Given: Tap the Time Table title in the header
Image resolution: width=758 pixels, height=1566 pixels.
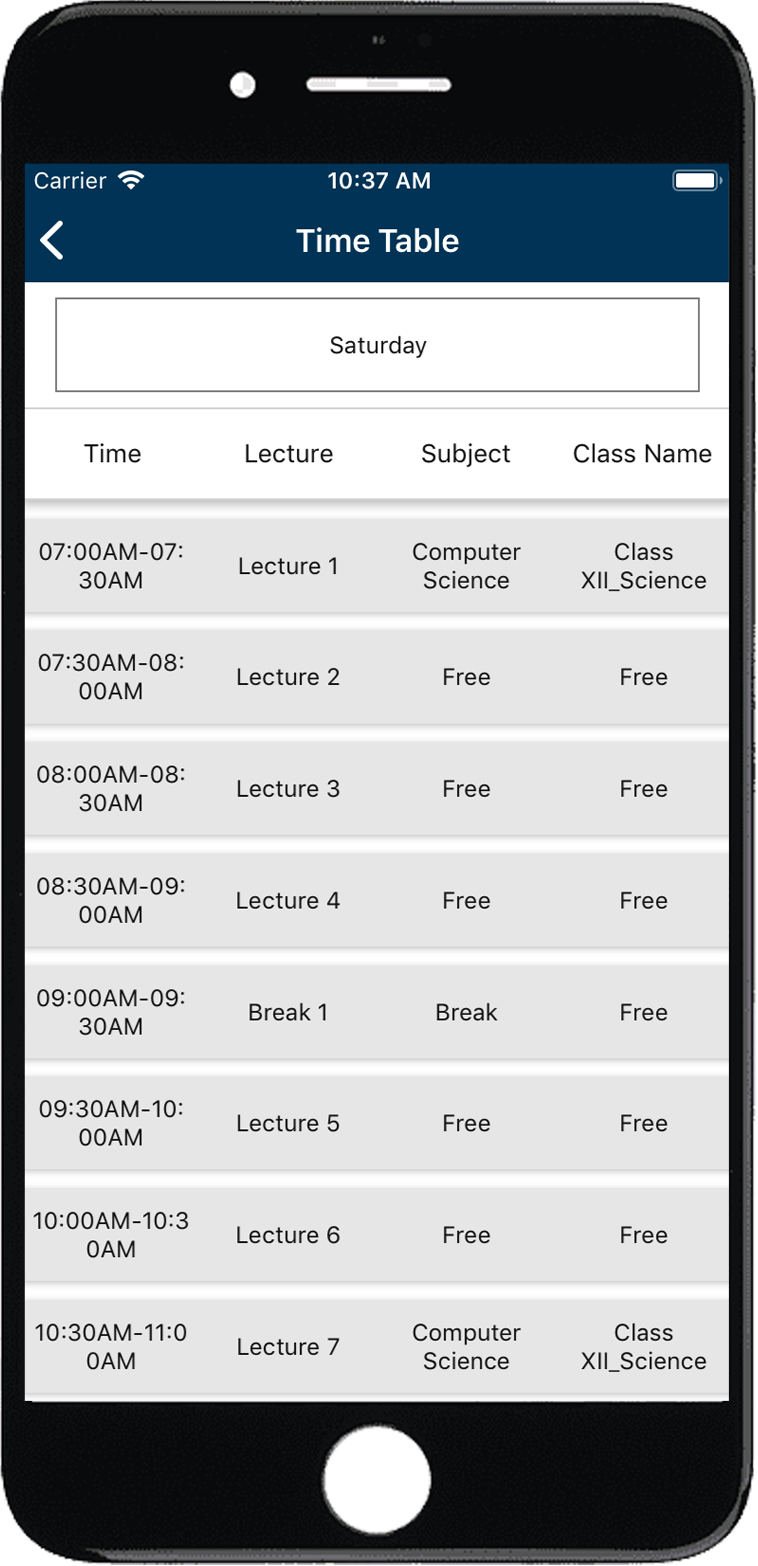Looking at the screenshot, I should pyautogui.click(x=378, y=241).
